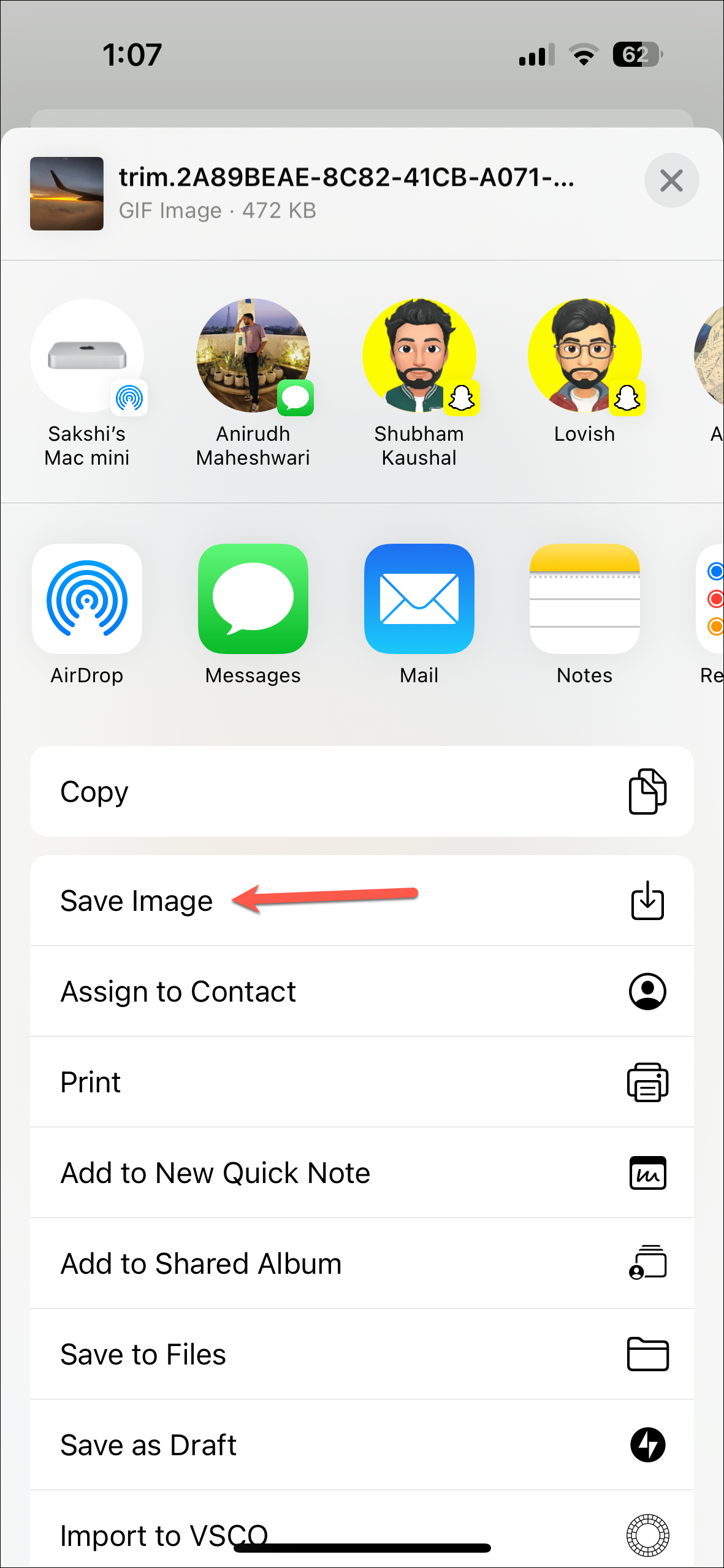
Task: Copy the GIF image
Action: coord(362,791)
